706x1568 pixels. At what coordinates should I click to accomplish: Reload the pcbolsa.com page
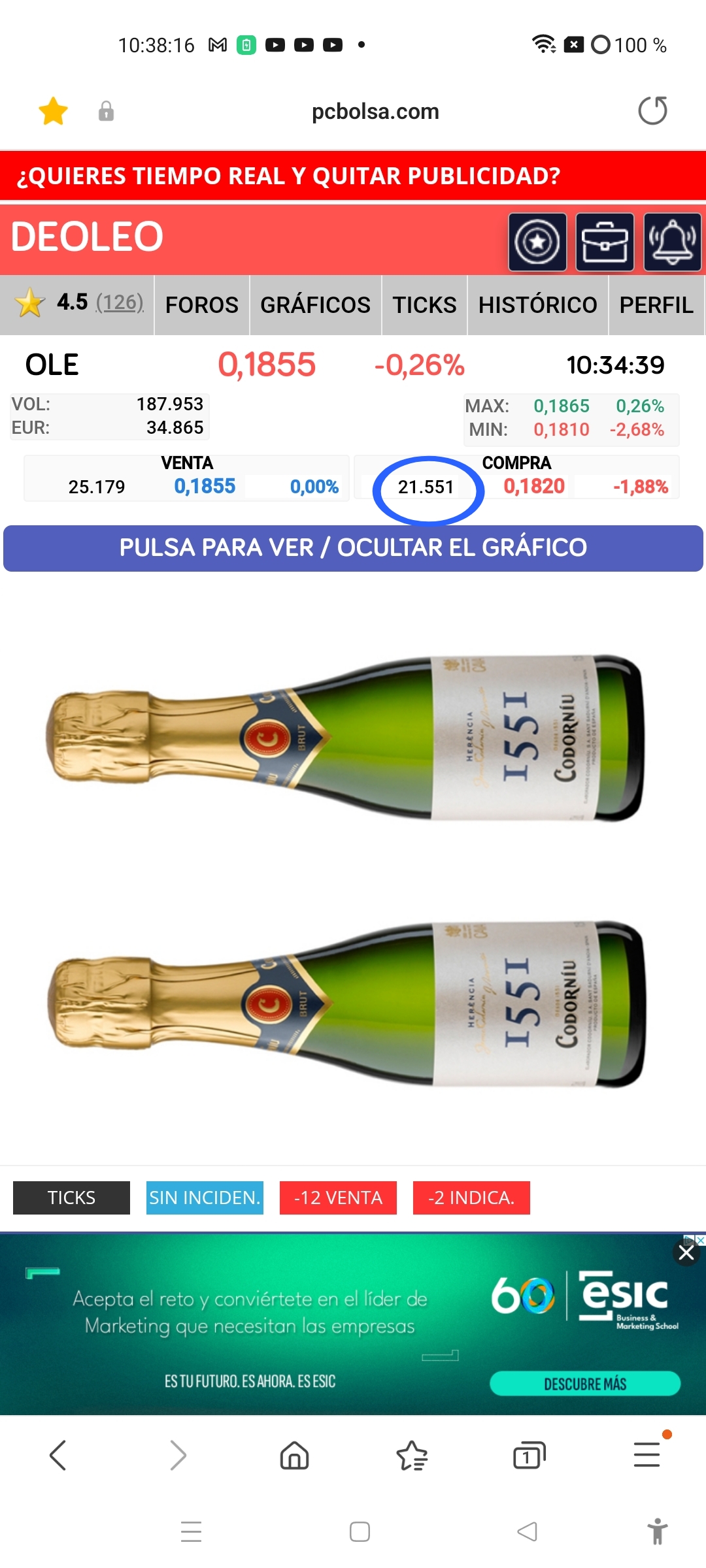pyautogui.click(x=652, y=110)
